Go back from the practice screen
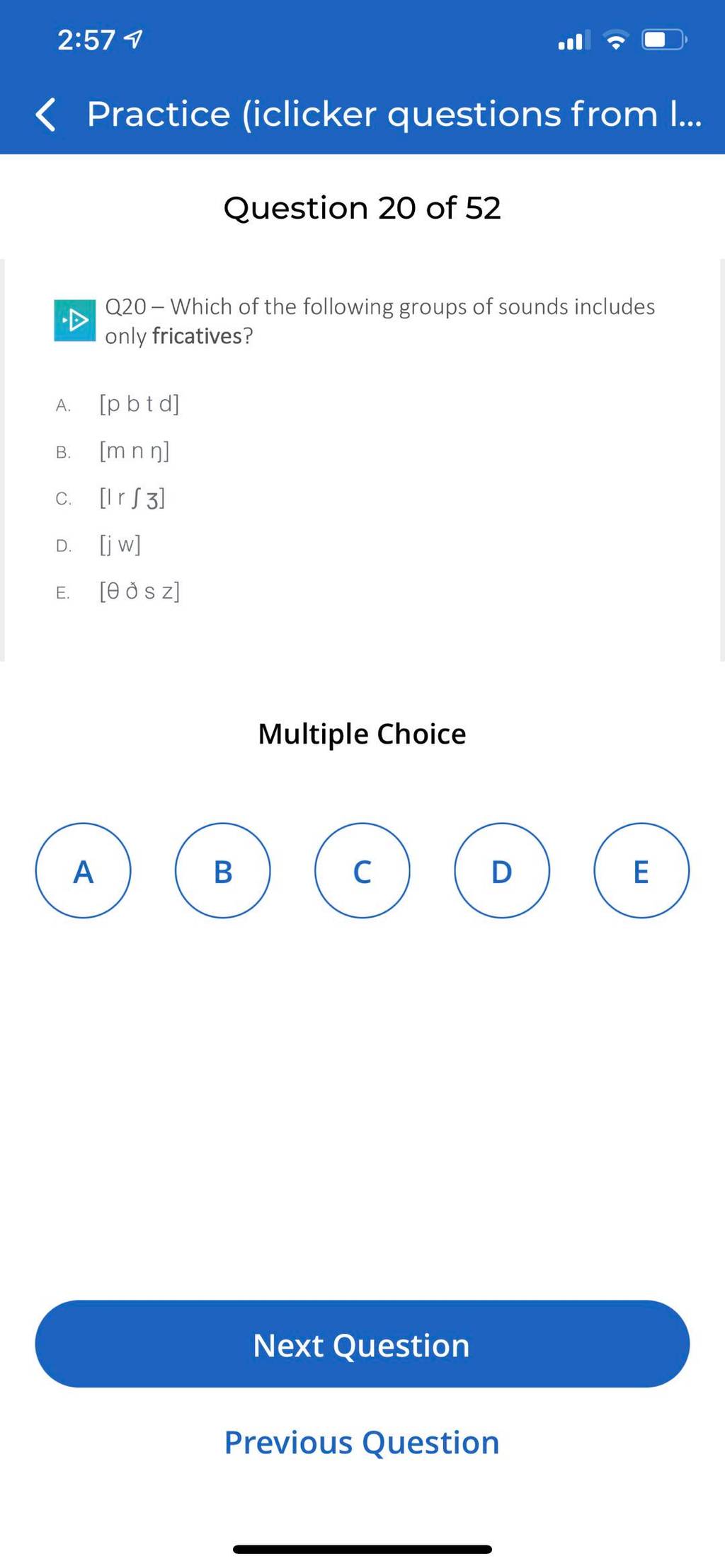The width and height of the screenshot is (725, 1568). click(45, 115)
